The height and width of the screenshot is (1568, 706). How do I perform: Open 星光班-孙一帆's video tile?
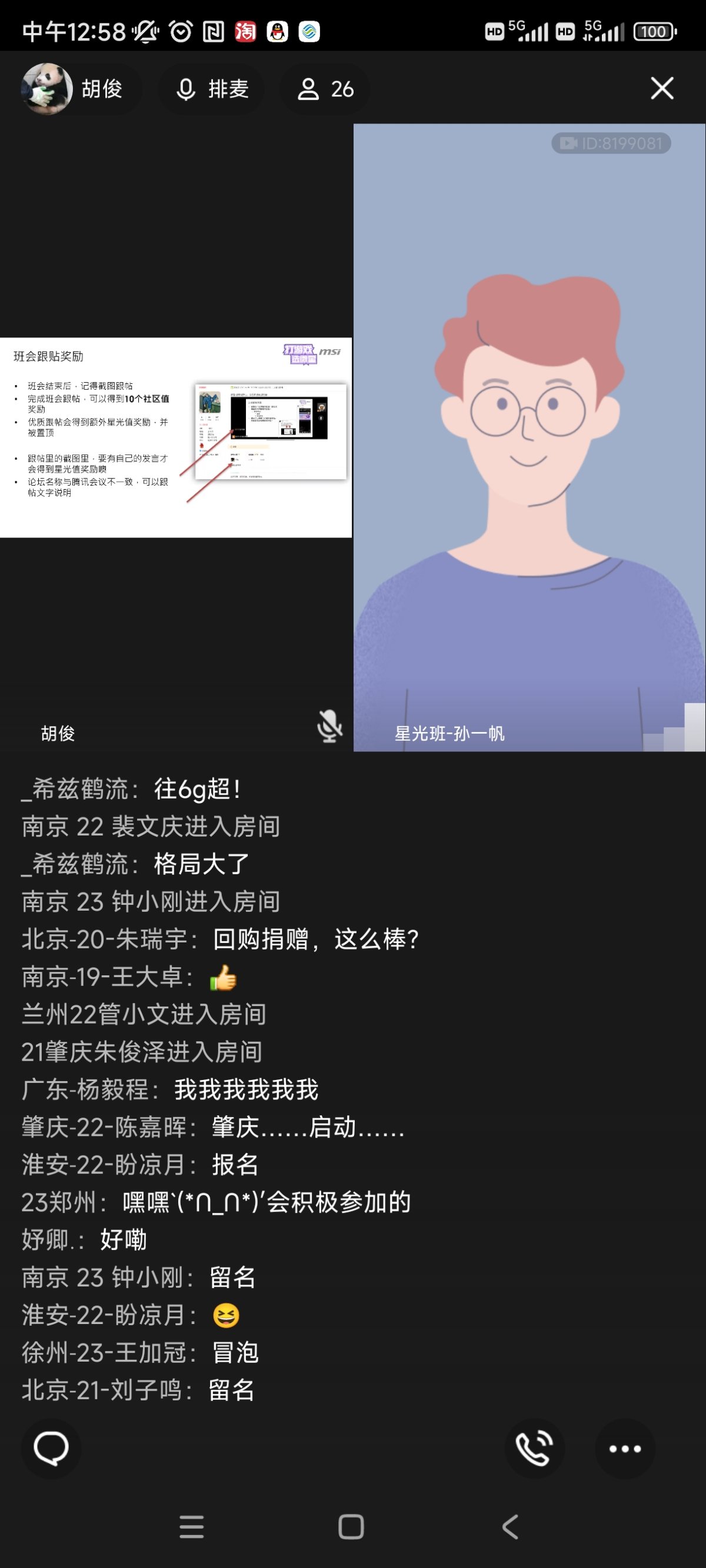(529, 437)
